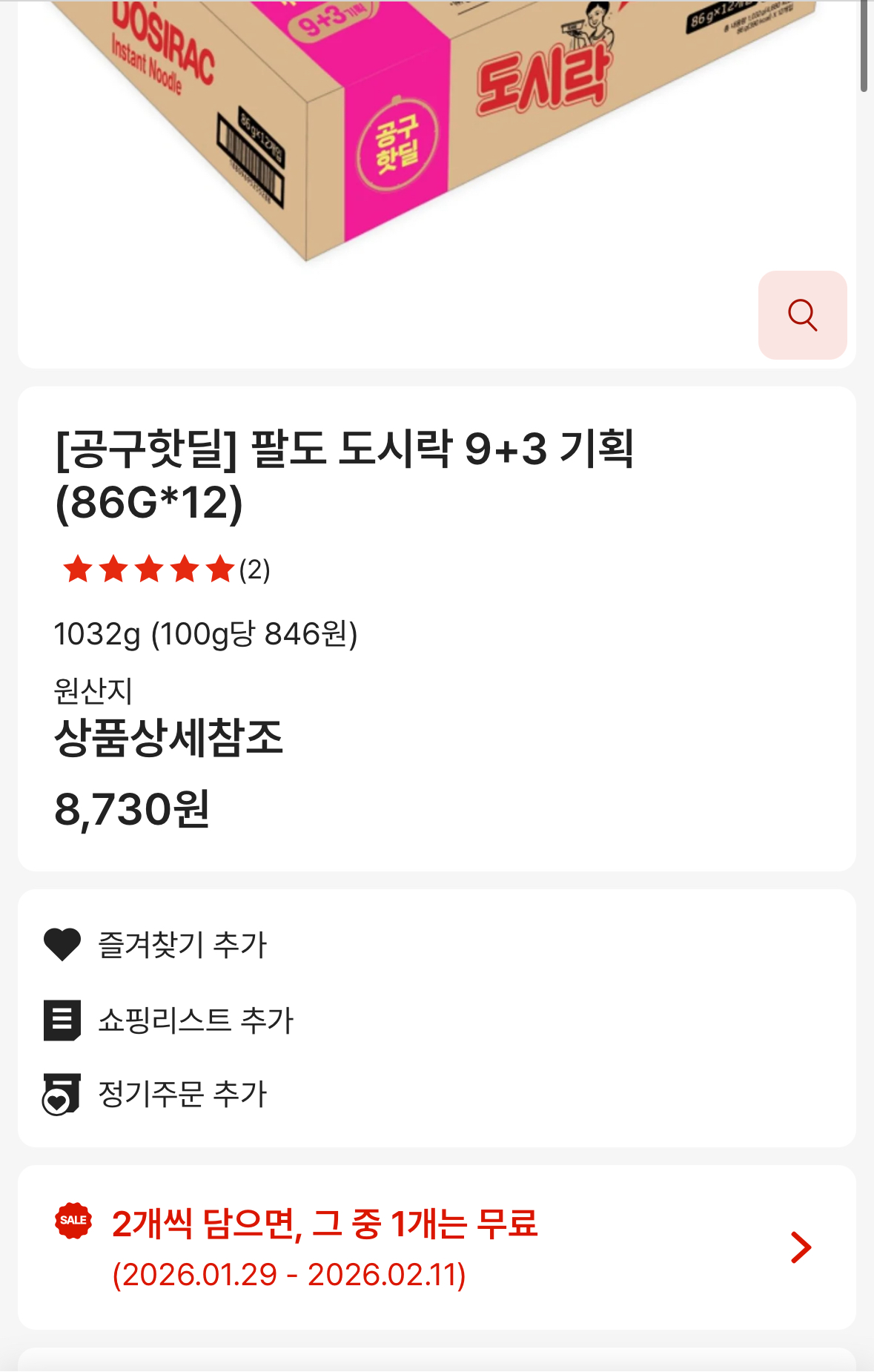Zoom the product image with the magnifier

coord(802,315)
